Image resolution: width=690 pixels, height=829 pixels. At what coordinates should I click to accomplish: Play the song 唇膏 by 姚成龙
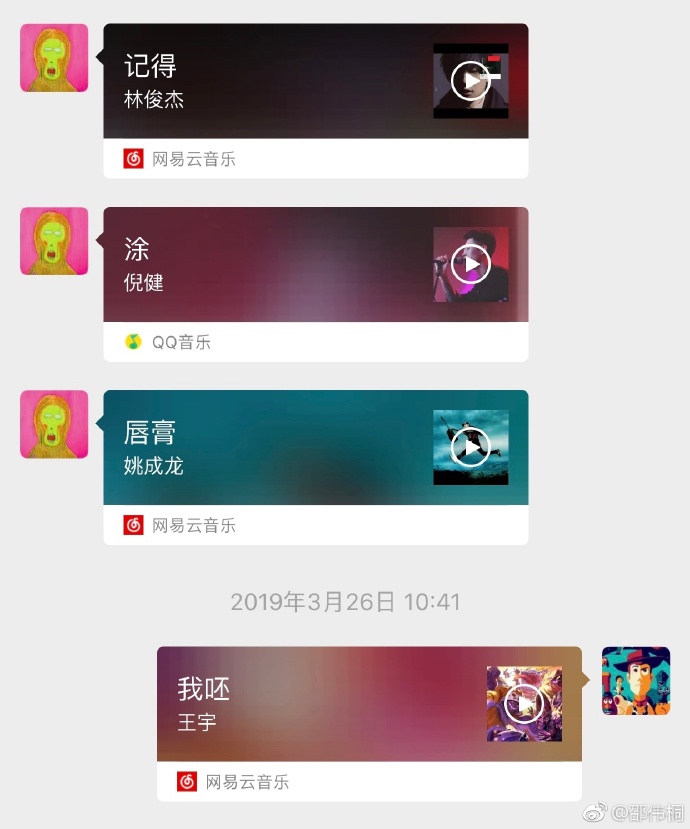pos(470,447)
